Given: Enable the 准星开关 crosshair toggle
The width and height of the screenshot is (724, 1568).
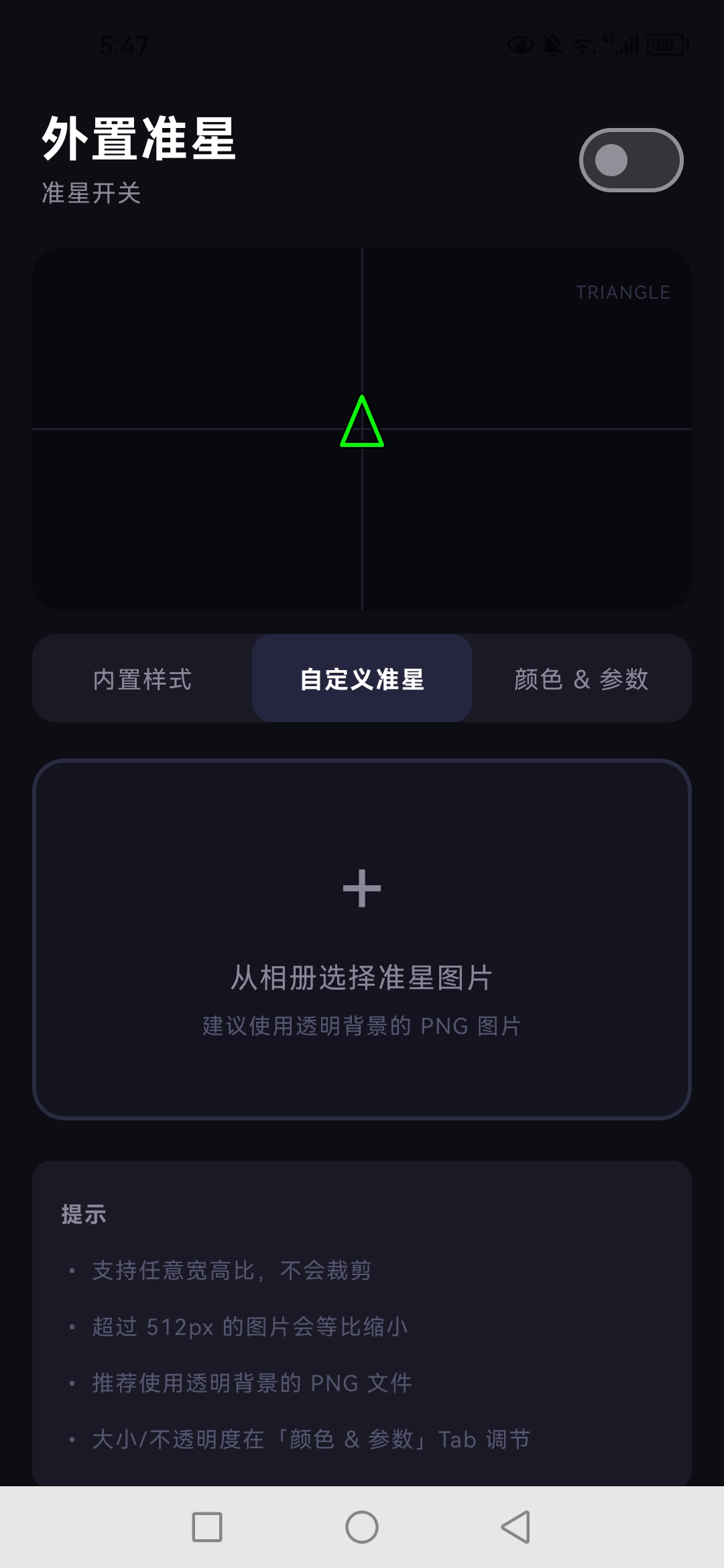Looking at the screenshot, I should [x=631, y=160].
